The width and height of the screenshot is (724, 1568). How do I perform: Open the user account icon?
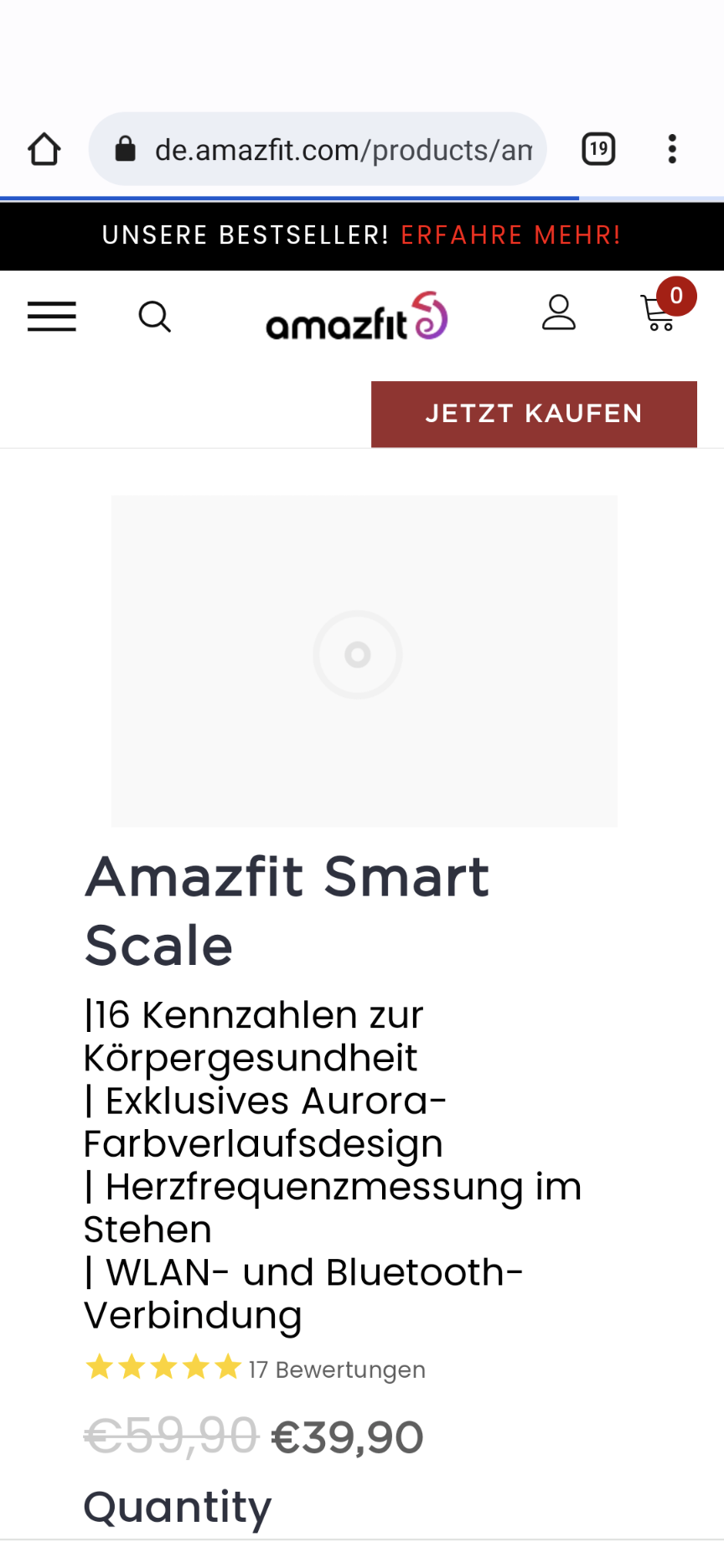(x=559, y=312)
